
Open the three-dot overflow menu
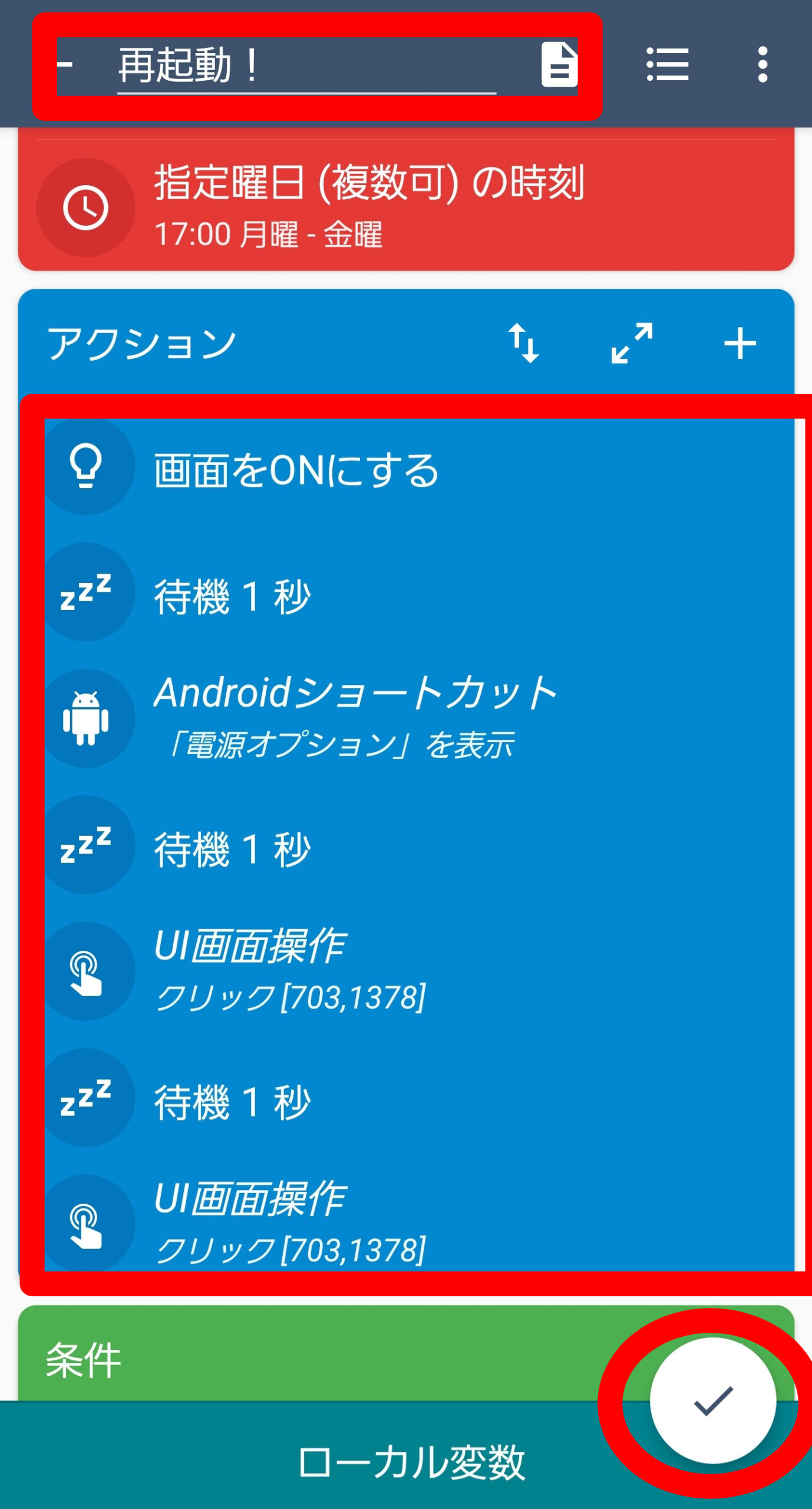[763, 64]
